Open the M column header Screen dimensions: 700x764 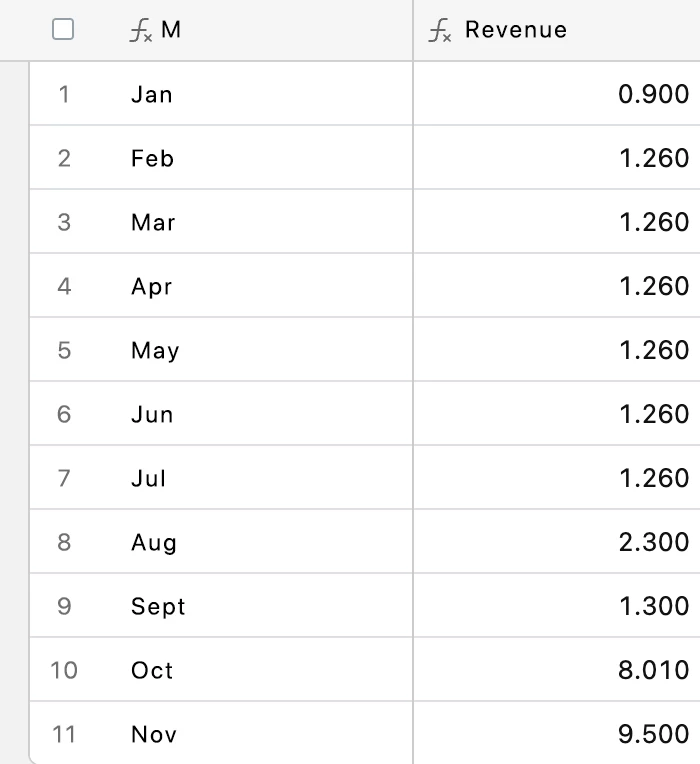pyautogui.click(x=170, y=30)
